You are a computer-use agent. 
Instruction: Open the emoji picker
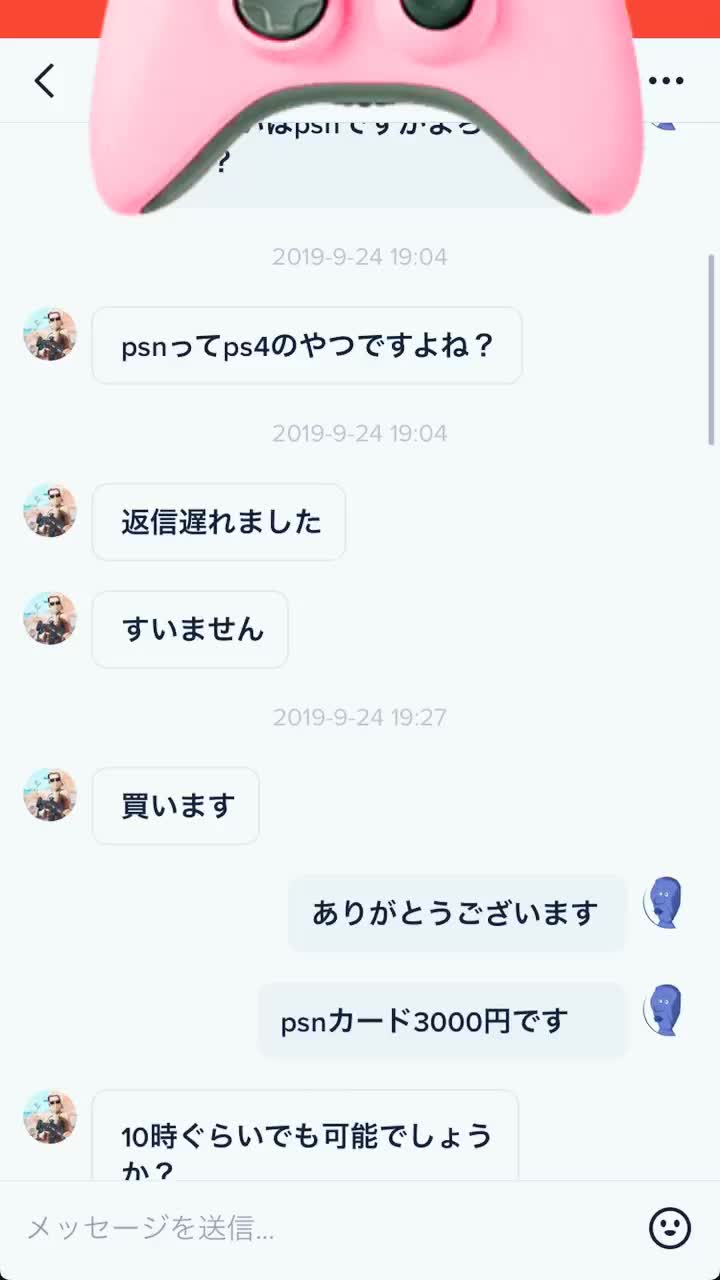670,1227
